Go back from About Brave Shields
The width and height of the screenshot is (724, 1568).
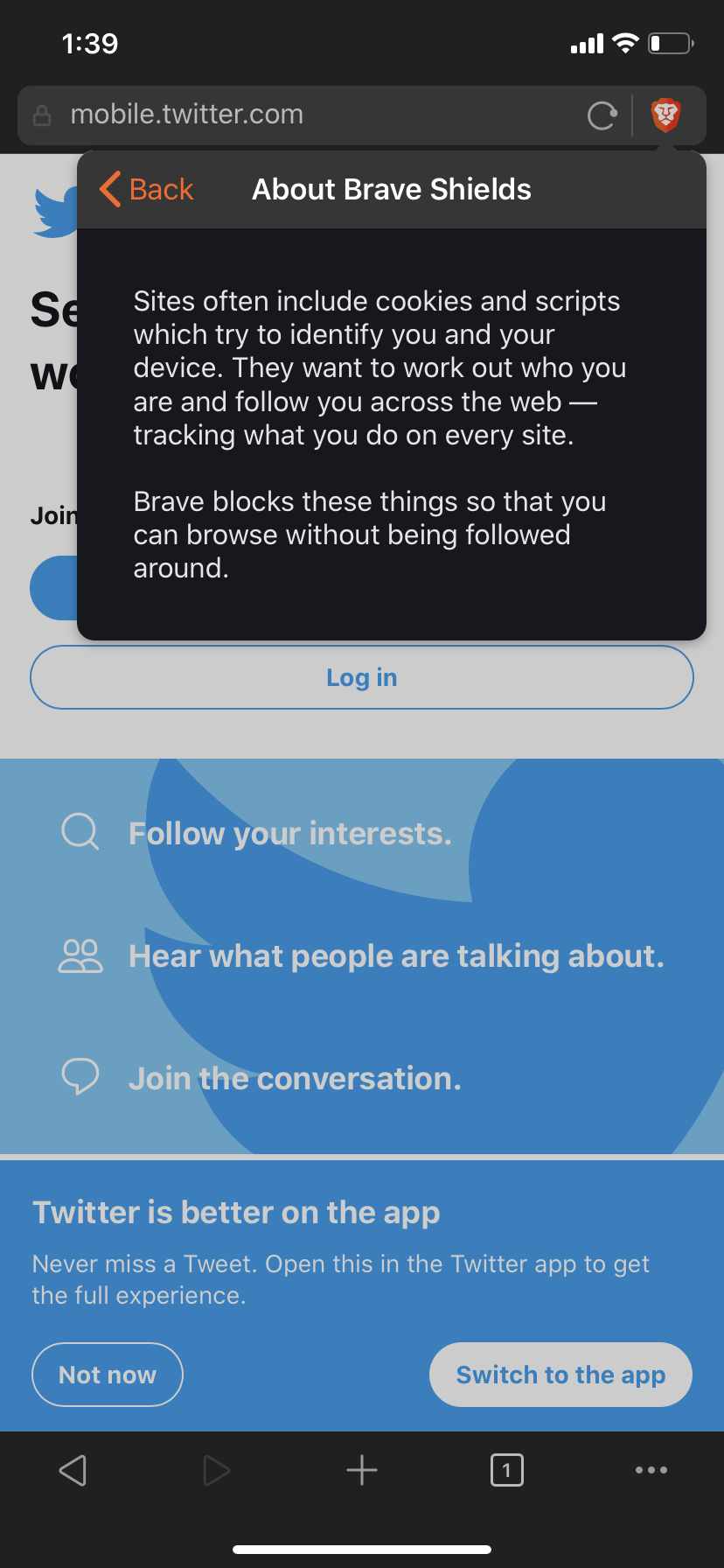point(147,189)
